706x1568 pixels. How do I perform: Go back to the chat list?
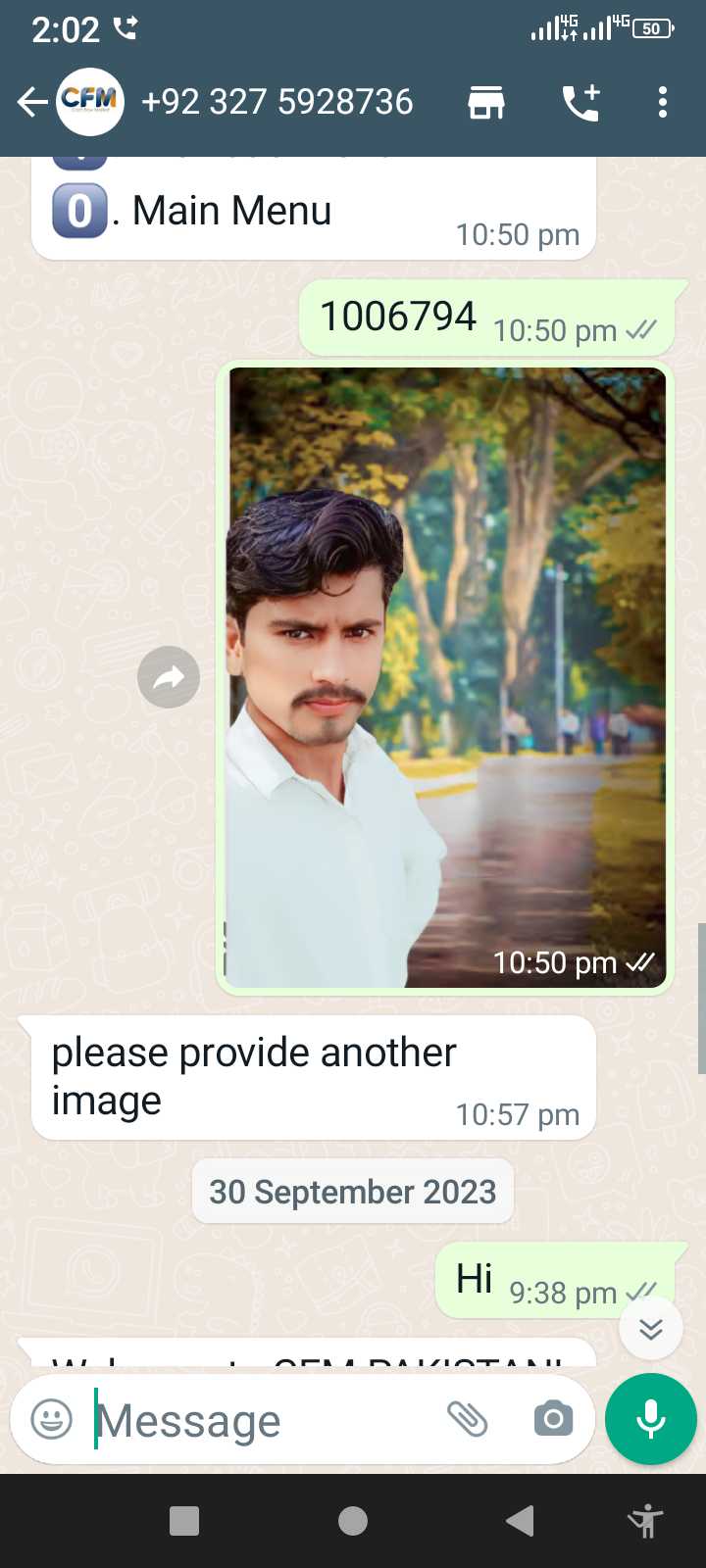[32, 102]
